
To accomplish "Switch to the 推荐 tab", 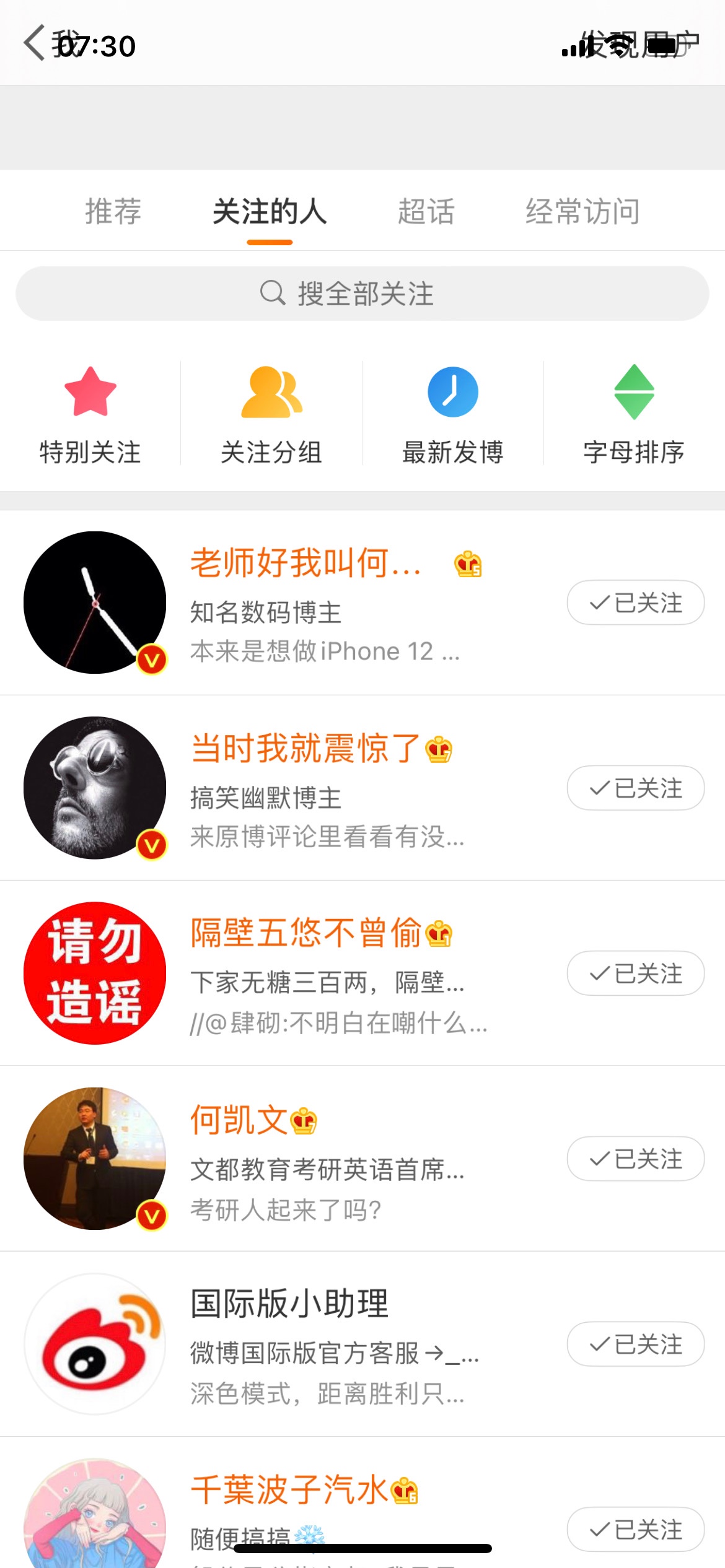I will pyautogui.click(x=113, y=211).
